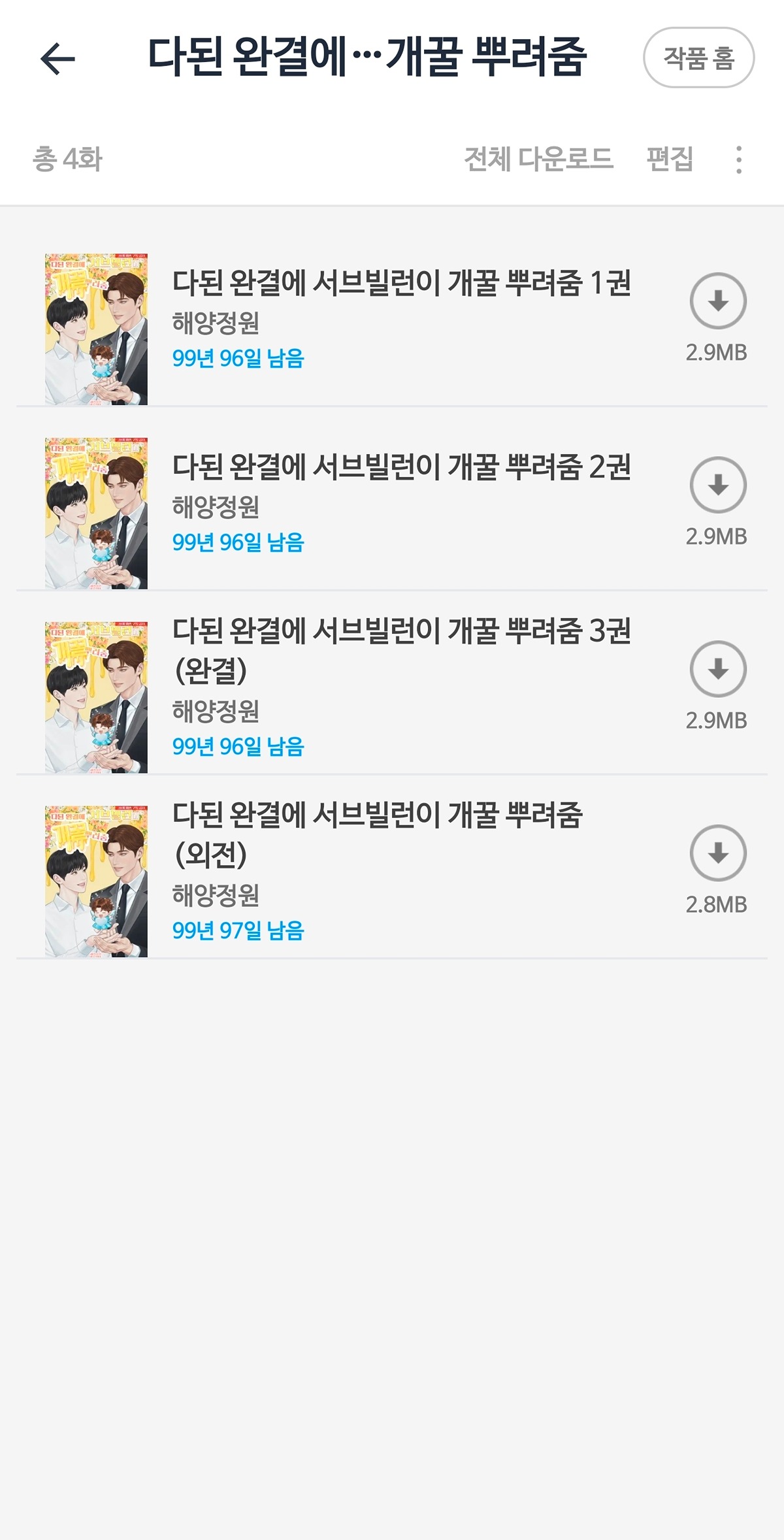This screenshot has width=784, height=1540.
Task: Open the 작품 홈 page
Action: coord(698,58)
